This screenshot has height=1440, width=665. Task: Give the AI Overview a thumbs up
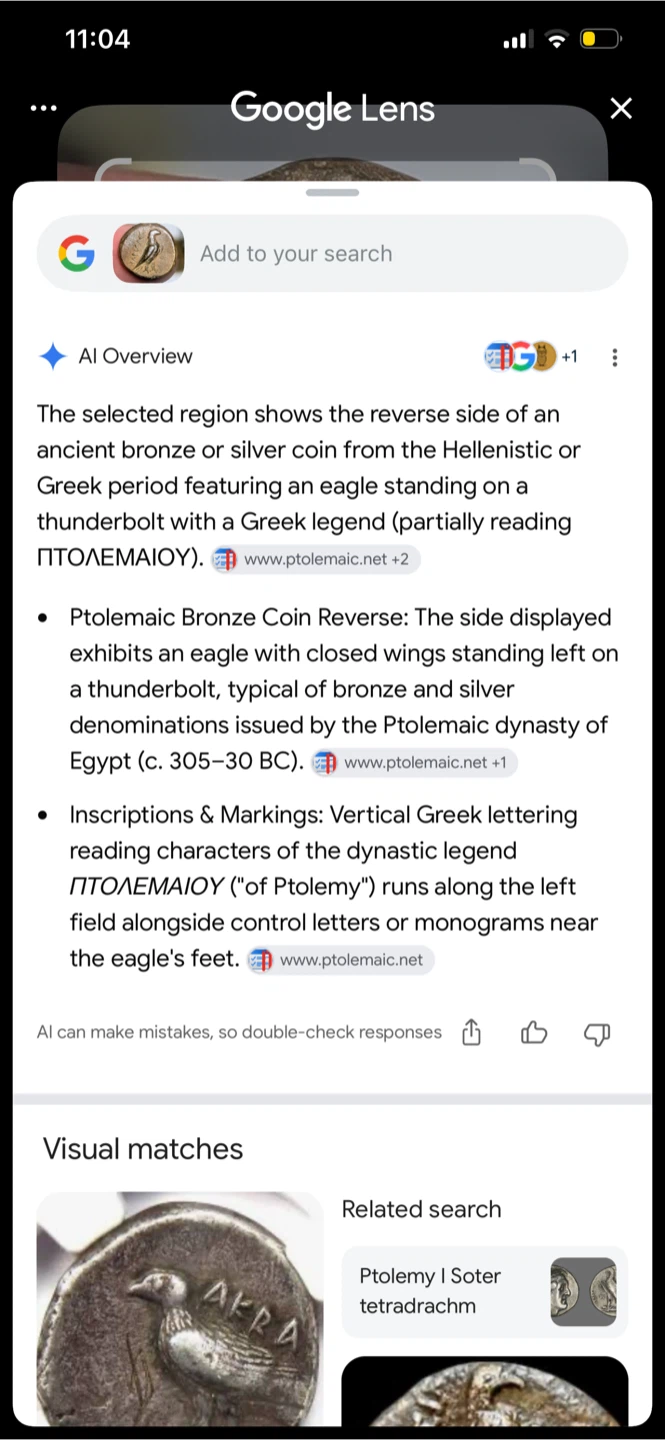click(534, 1033)
